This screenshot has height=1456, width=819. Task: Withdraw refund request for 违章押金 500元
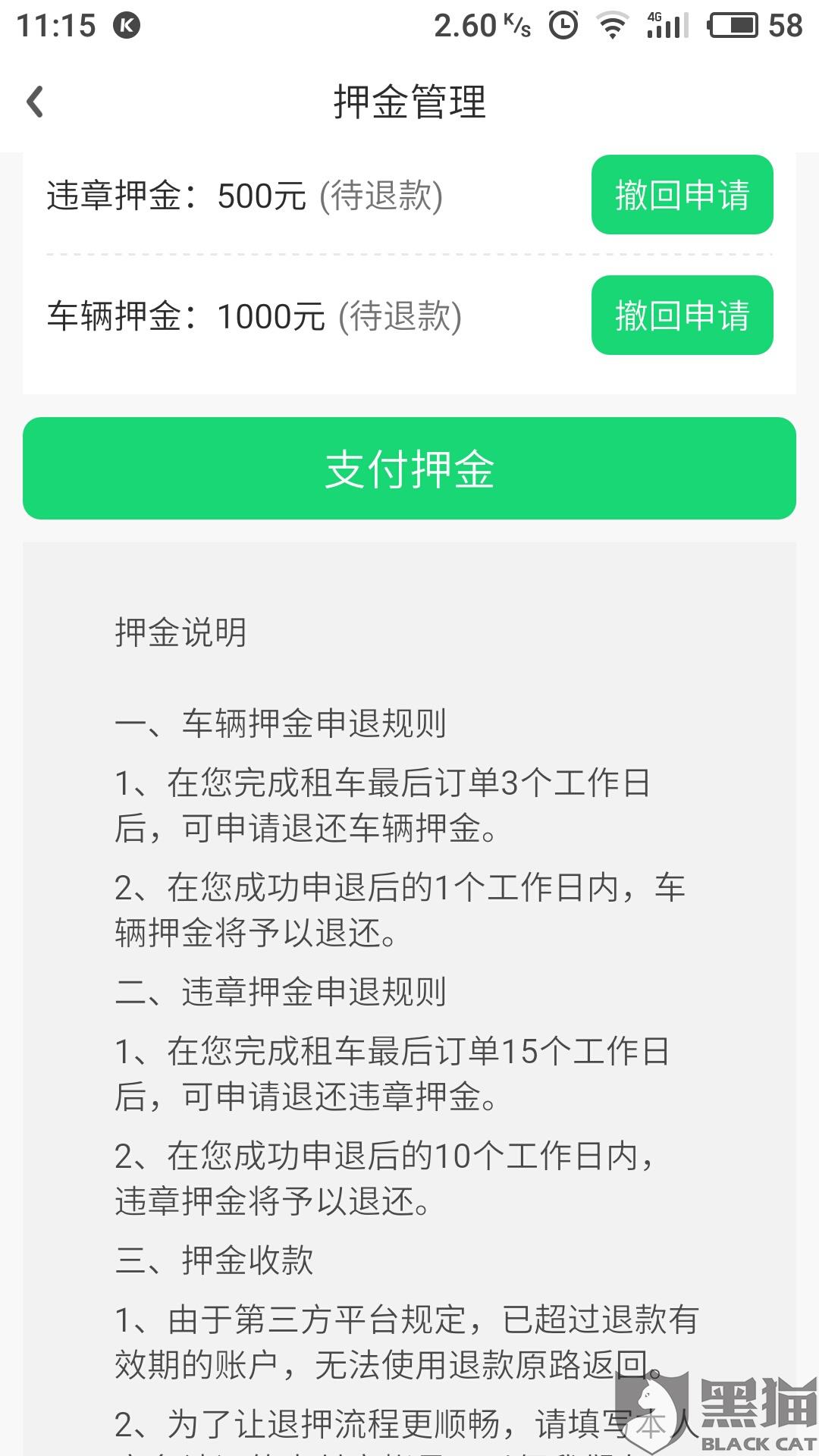pos(682,195)
